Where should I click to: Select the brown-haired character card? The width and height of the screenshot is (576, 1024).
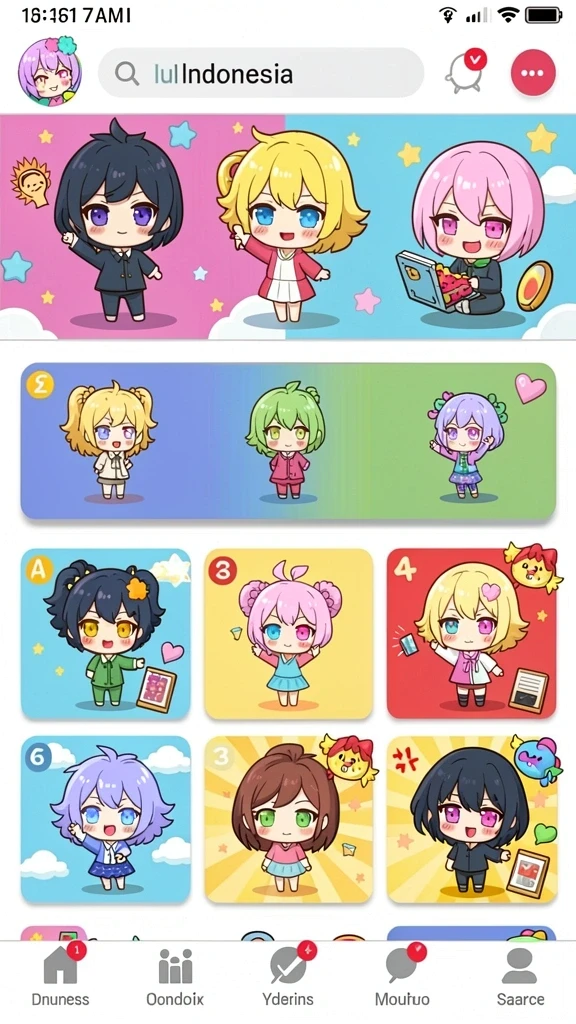point(289,820)
